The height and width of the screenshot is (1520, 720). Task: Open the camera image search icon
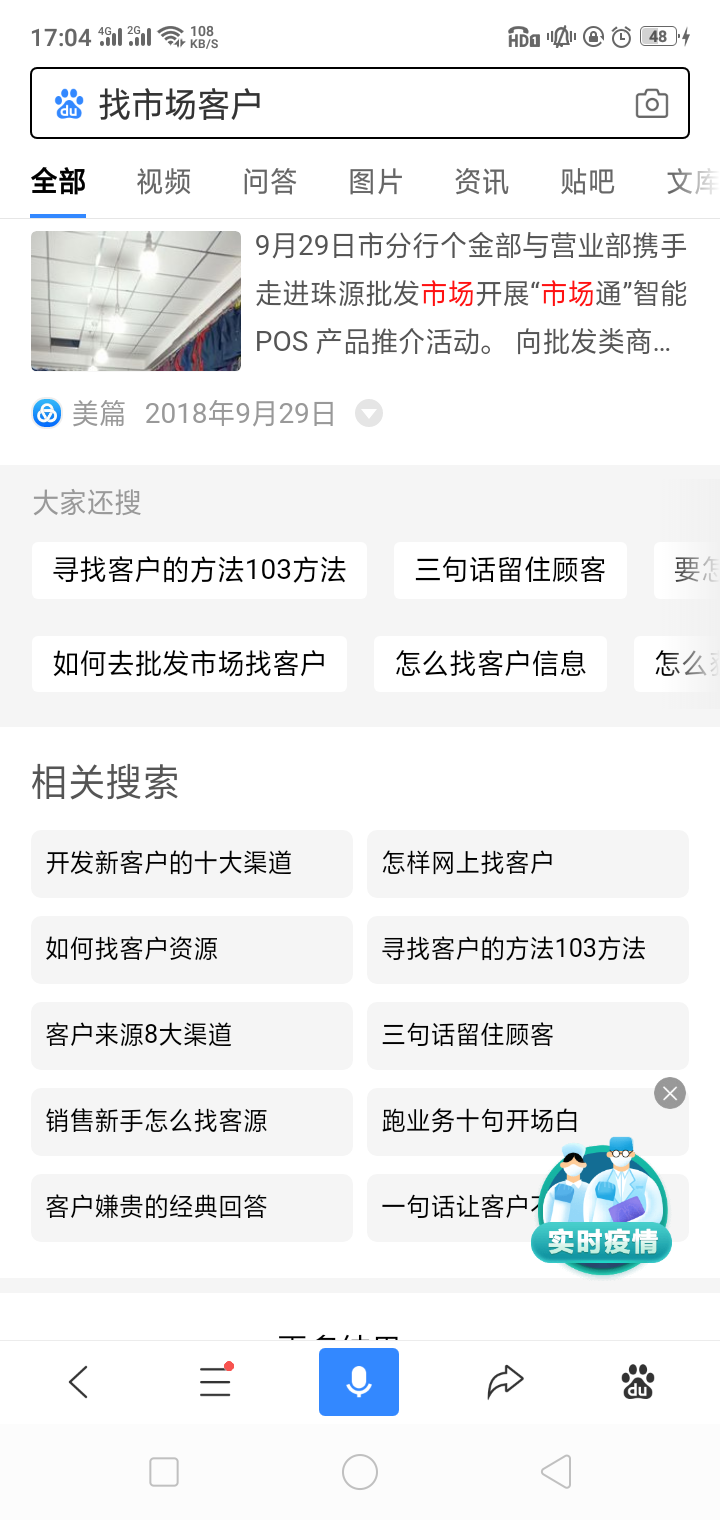(x=651, y=103)
